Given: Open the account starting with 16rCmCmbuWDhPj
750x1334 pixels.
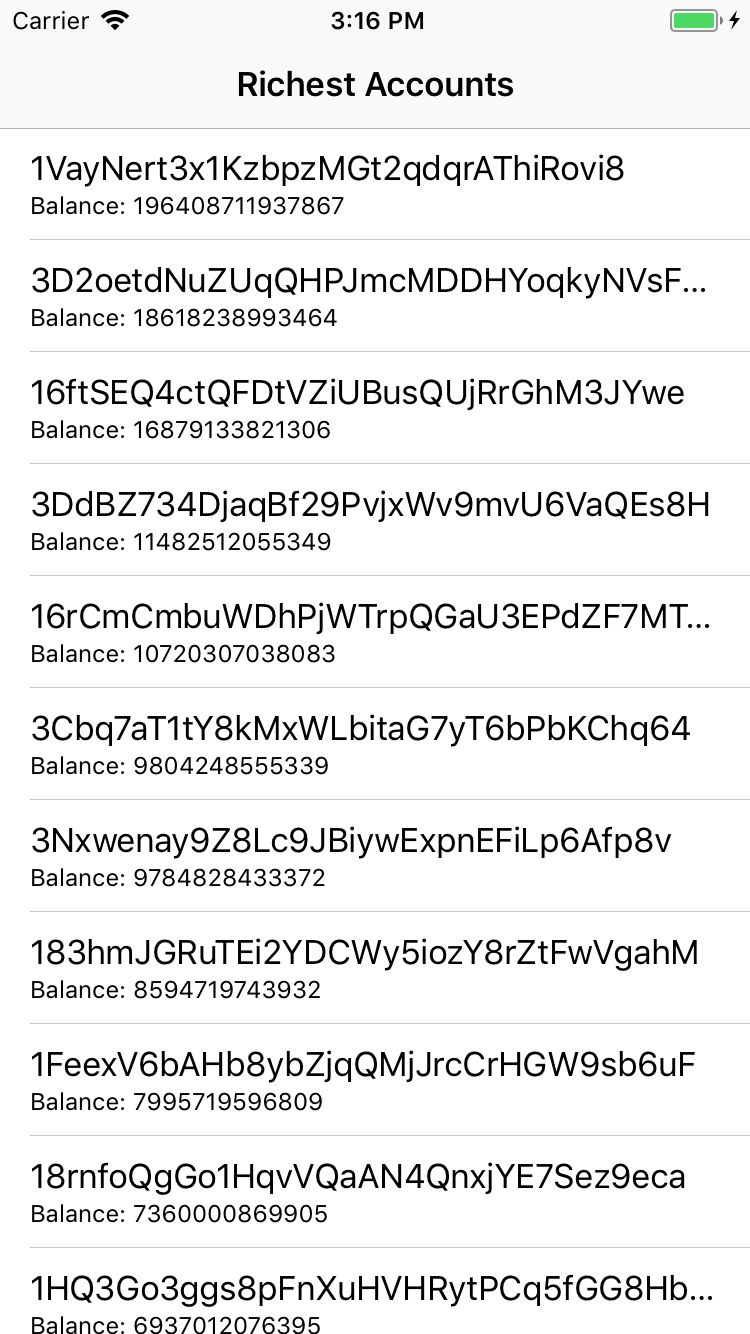Looking at the screenshot, I should click(x=375, y=632).
